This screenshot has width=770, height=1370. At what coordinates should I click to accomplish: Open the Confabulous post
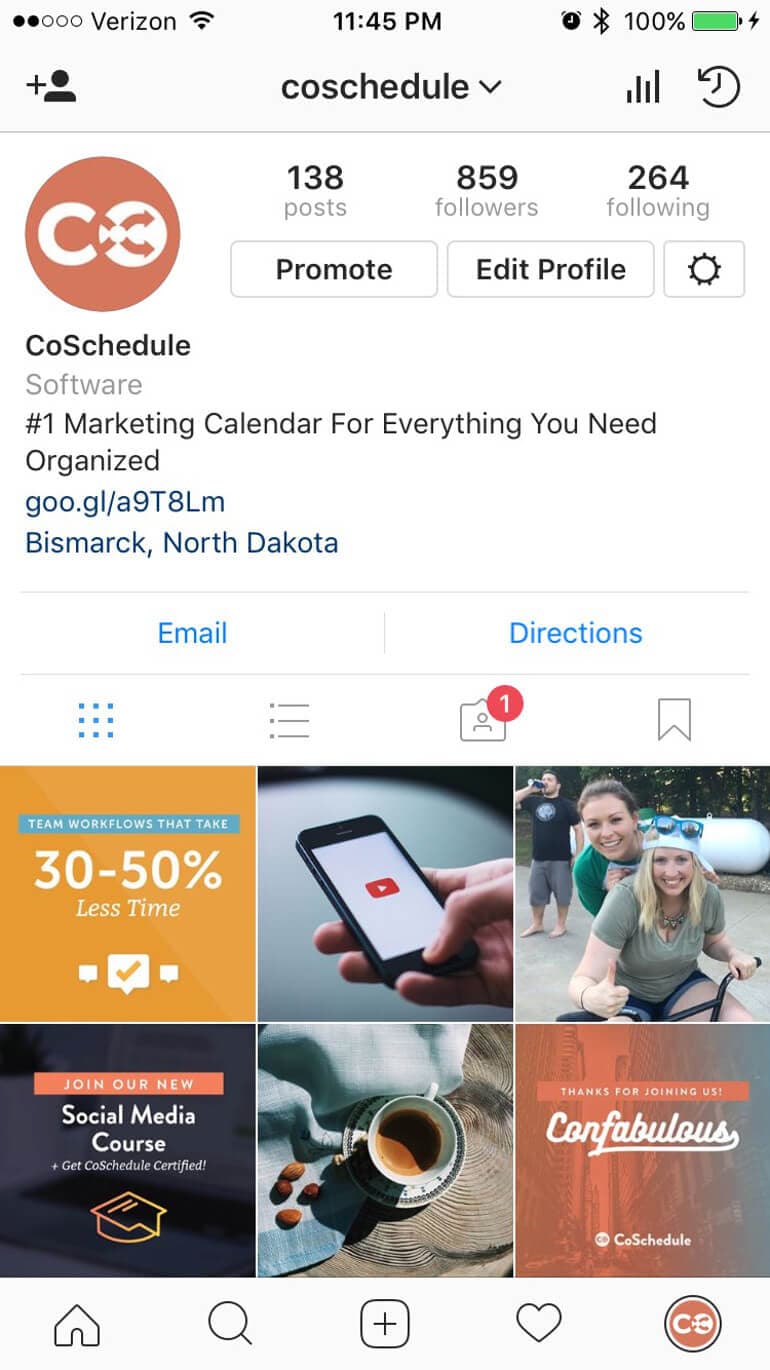[643, 1151]
